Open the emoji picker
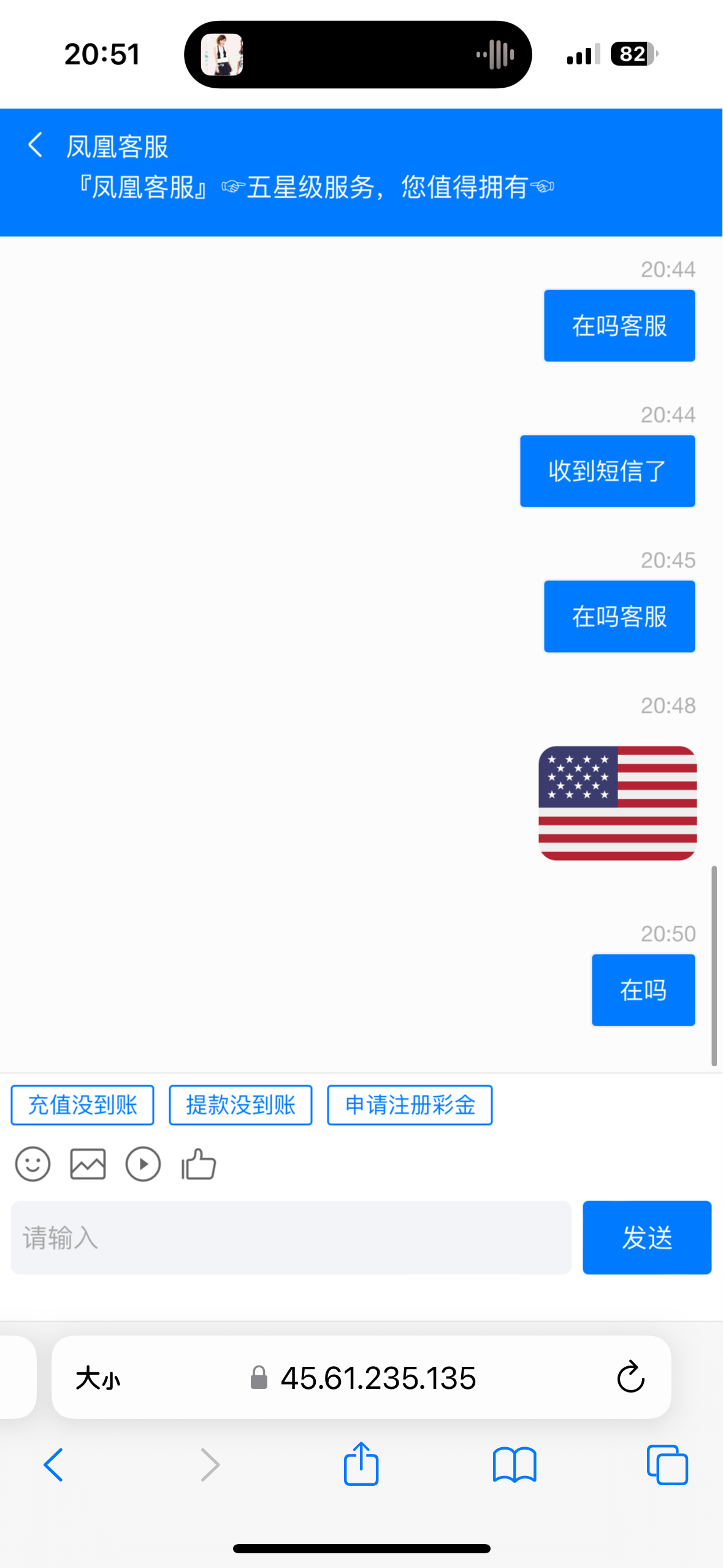 (x=33, y=1164)
